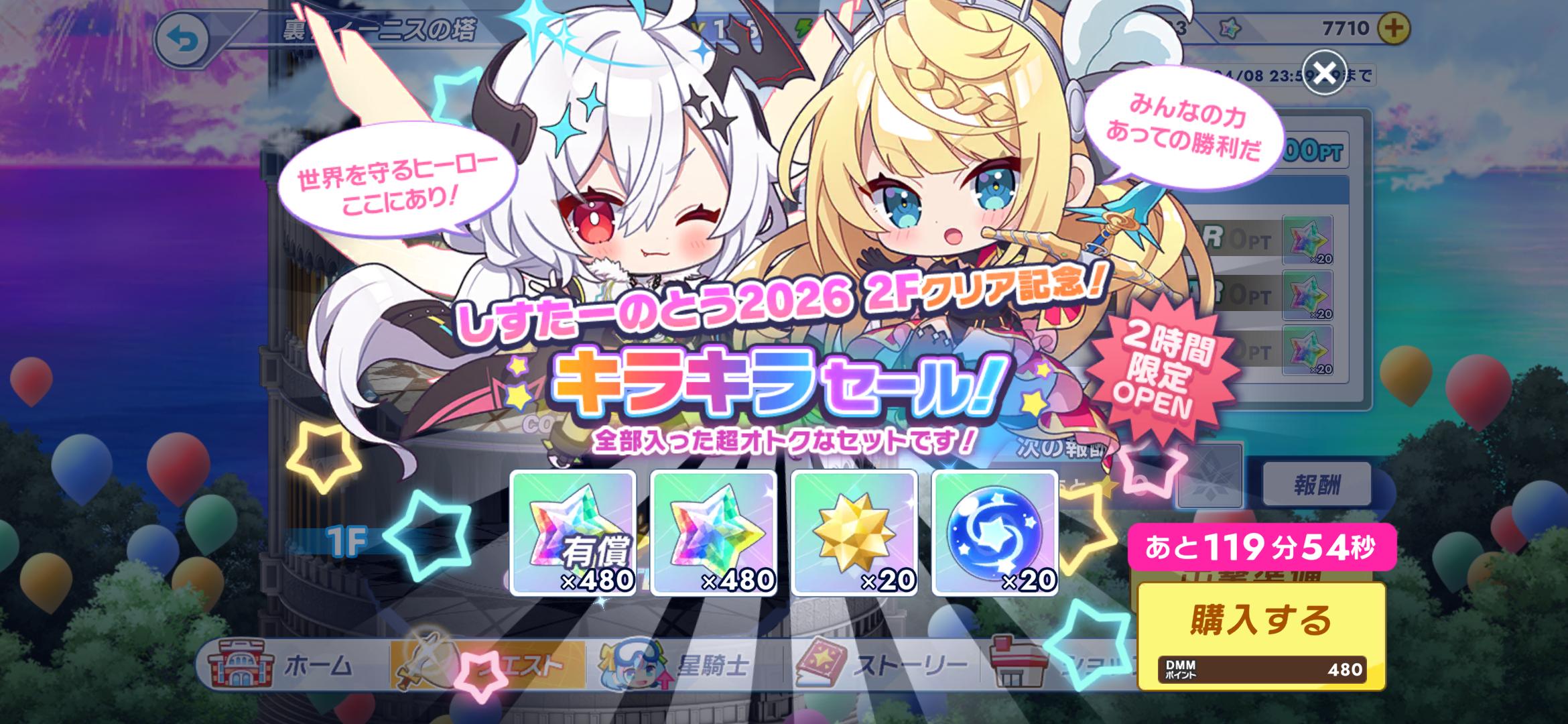Screen dimensions: 1568x724
Task: View the paid 有償 ×480 gem item
Action: click(573, 533)
